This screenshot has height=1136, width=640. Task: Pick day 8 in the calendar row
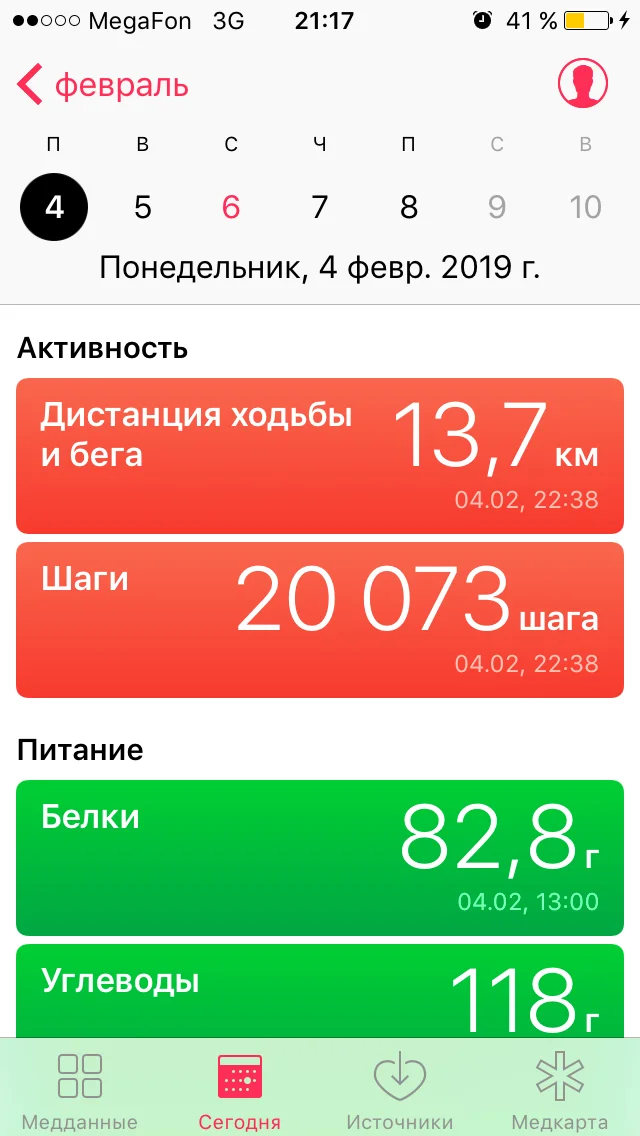pos(408,207)
